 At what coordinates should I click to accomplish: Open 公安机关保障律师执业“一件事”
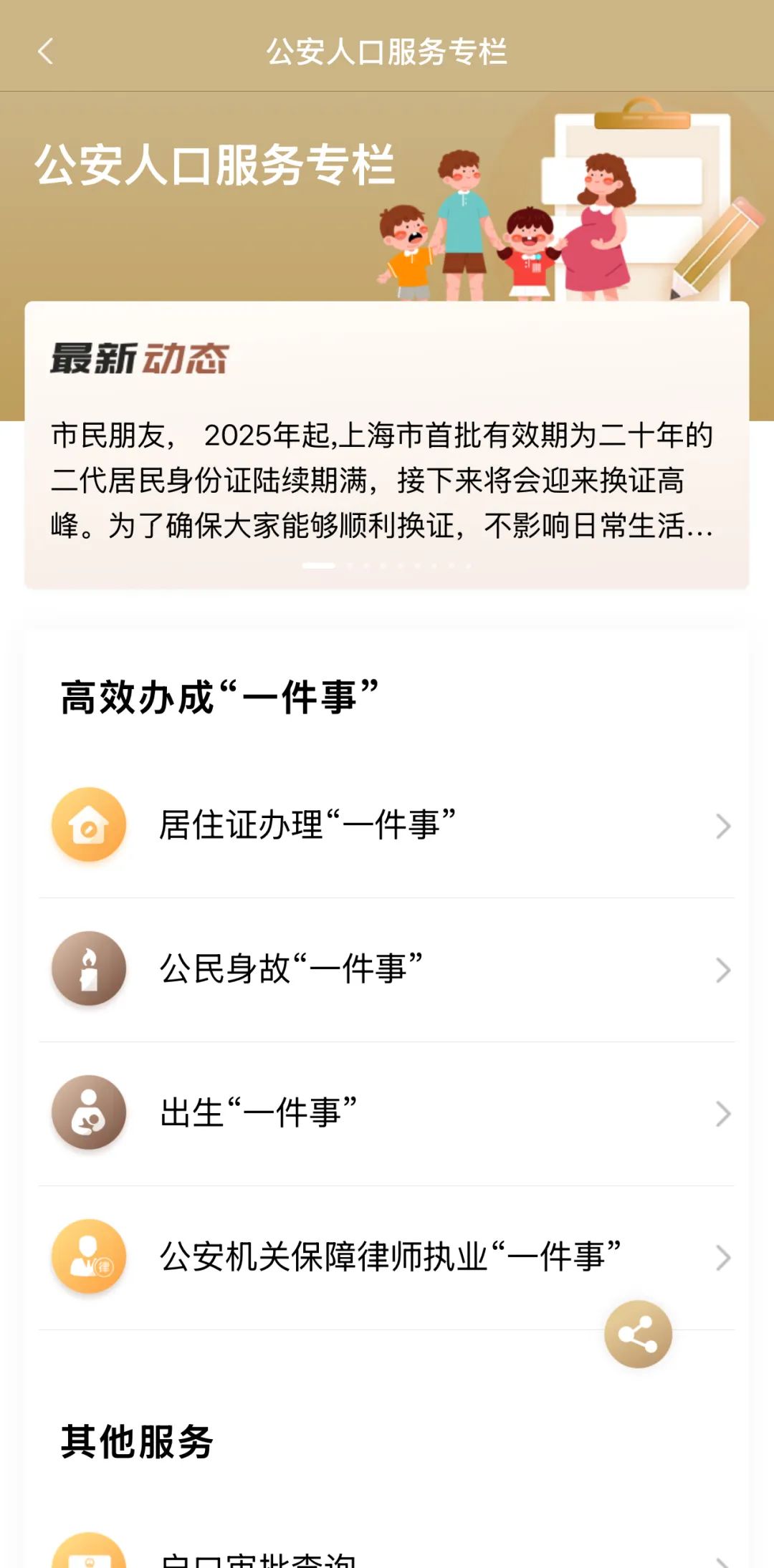(387, 1256)
